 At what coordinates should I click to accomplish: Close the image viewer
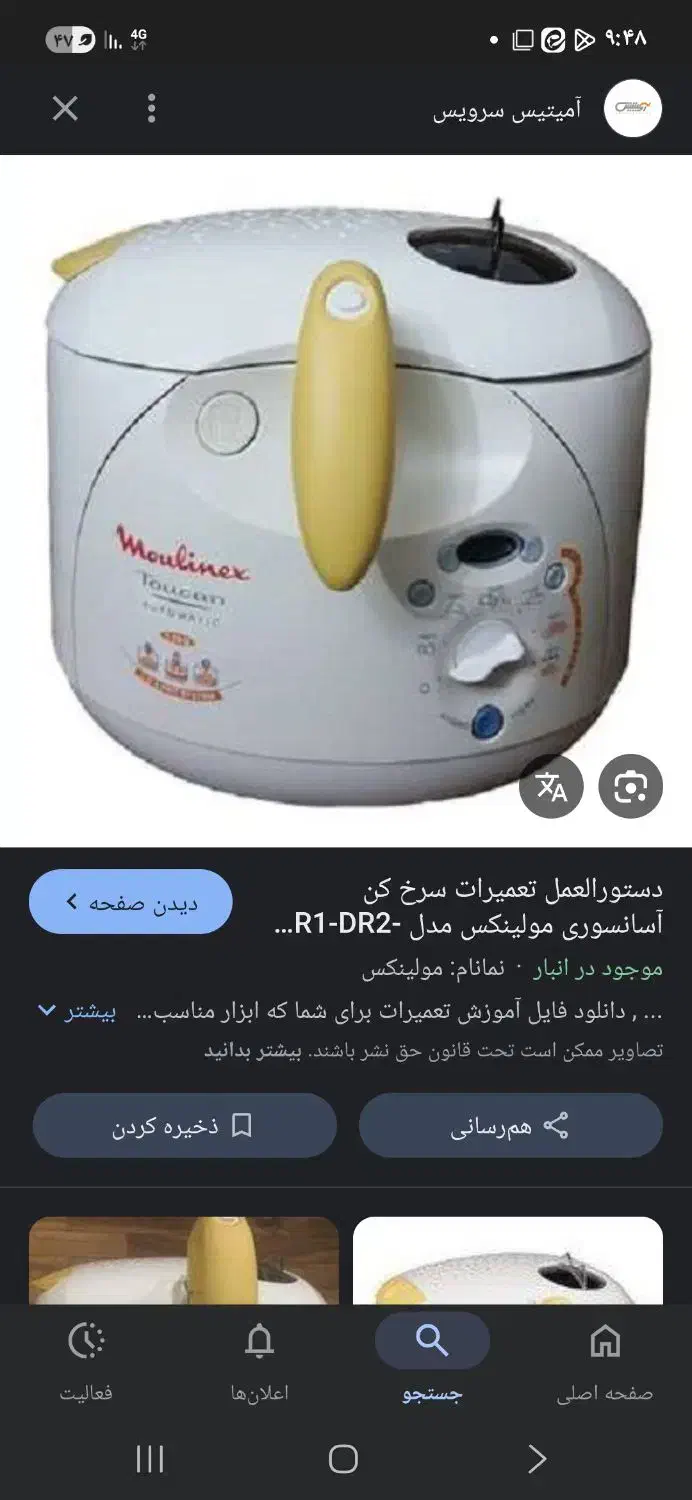pos(65,109)
